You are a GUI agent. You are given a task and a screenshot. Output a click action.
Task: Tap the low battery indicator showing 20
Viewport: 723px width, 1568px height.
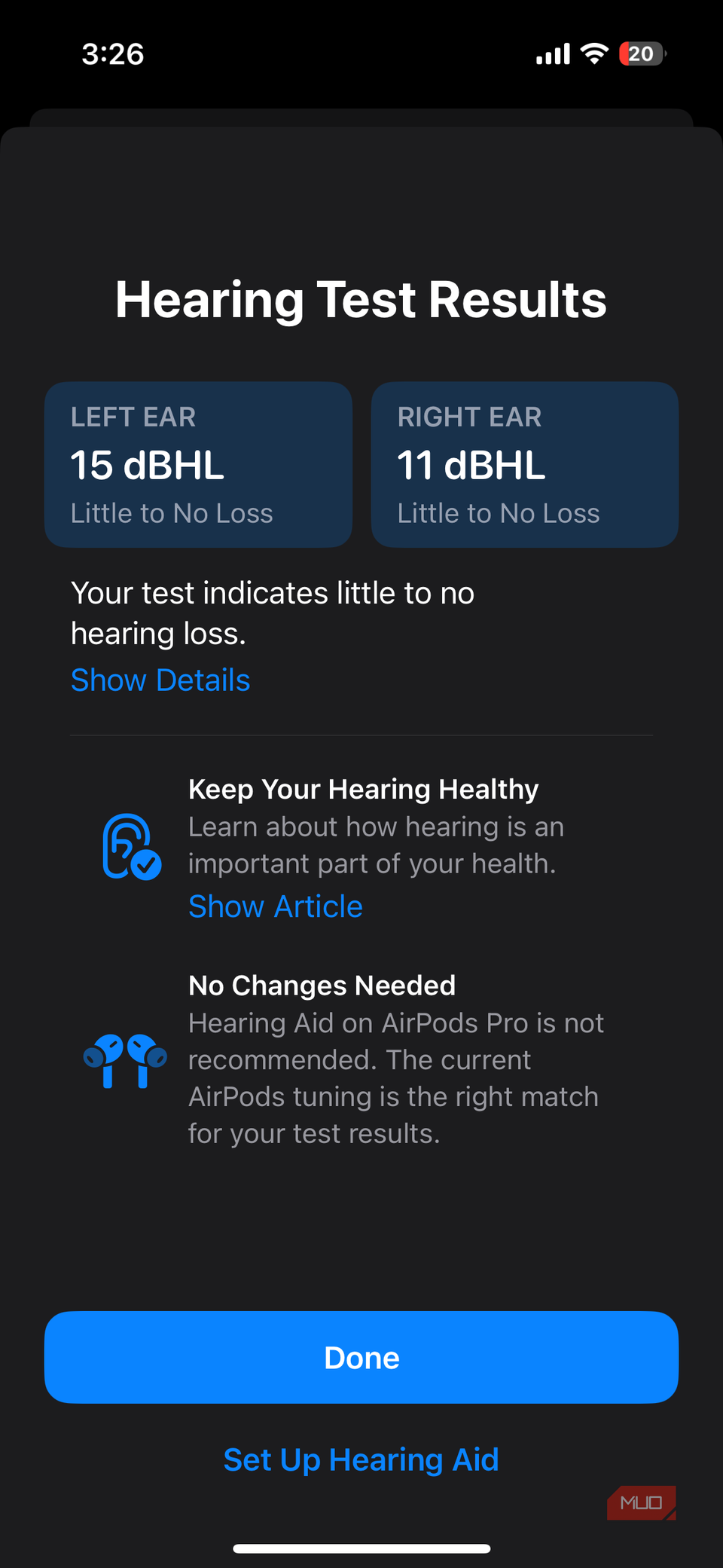click(639, 53)
